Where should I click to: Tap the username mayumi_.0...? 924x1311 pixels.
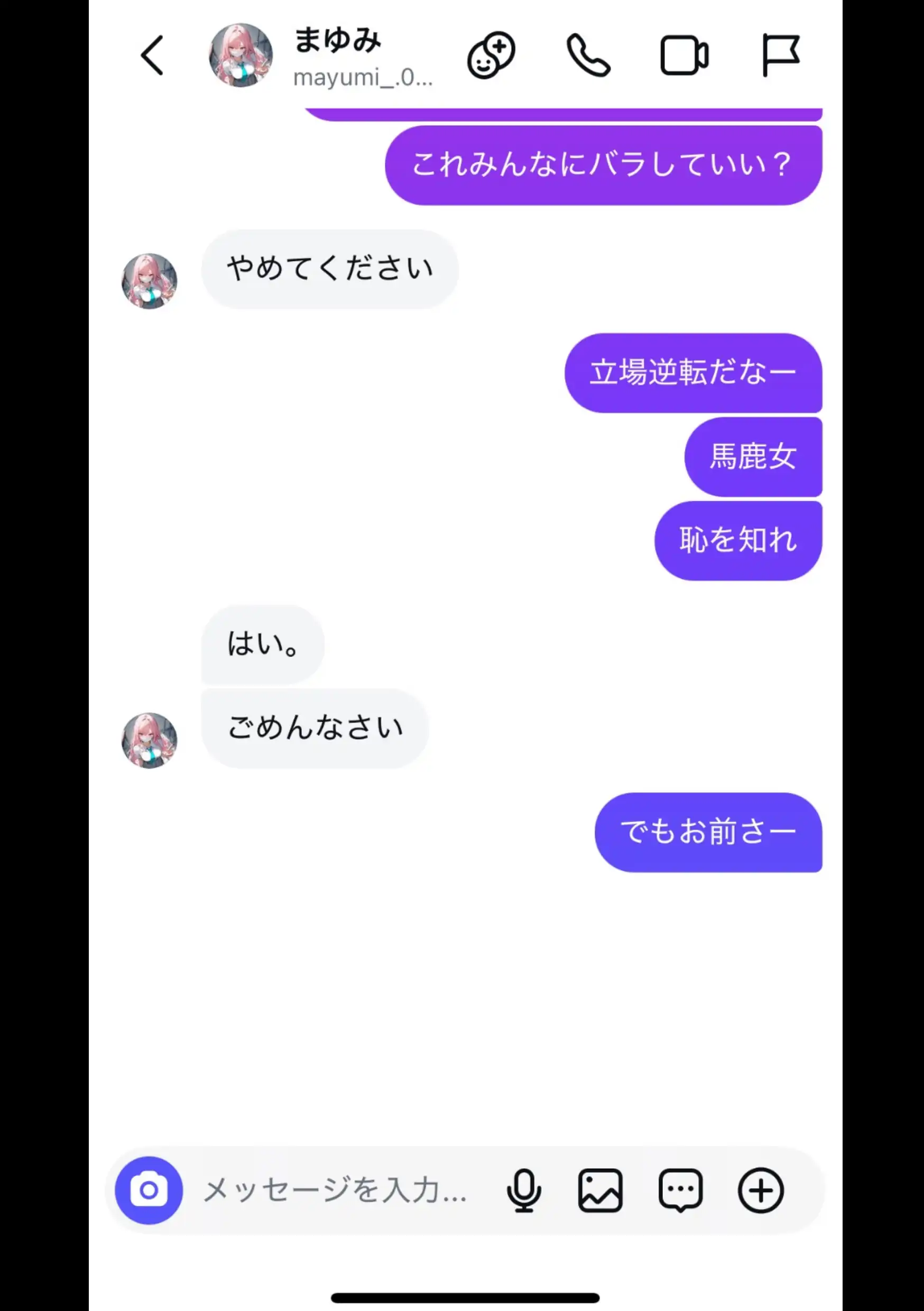362,77
